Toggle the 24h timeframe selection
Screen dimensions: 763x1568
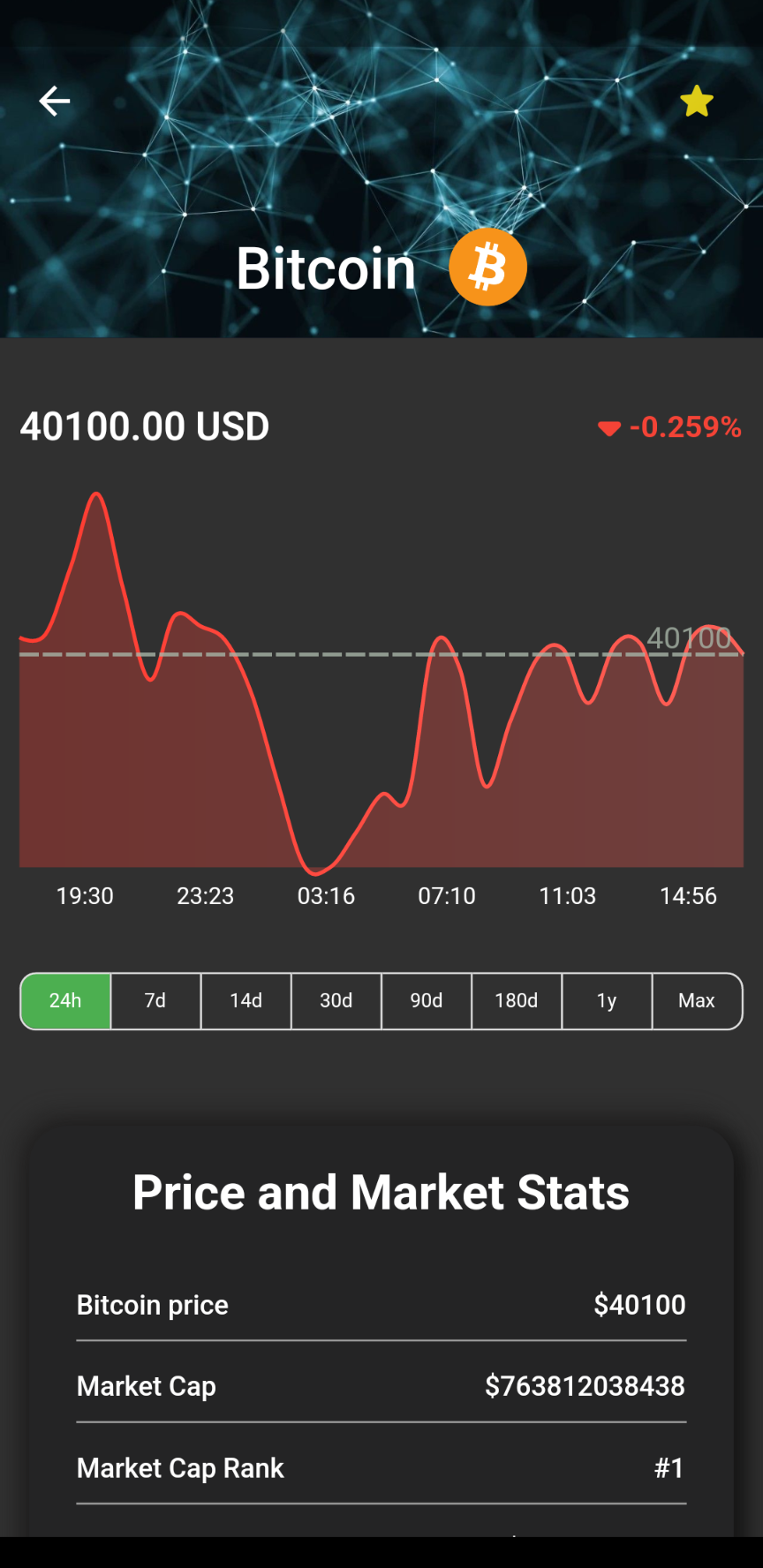(x=64, y=1000)
